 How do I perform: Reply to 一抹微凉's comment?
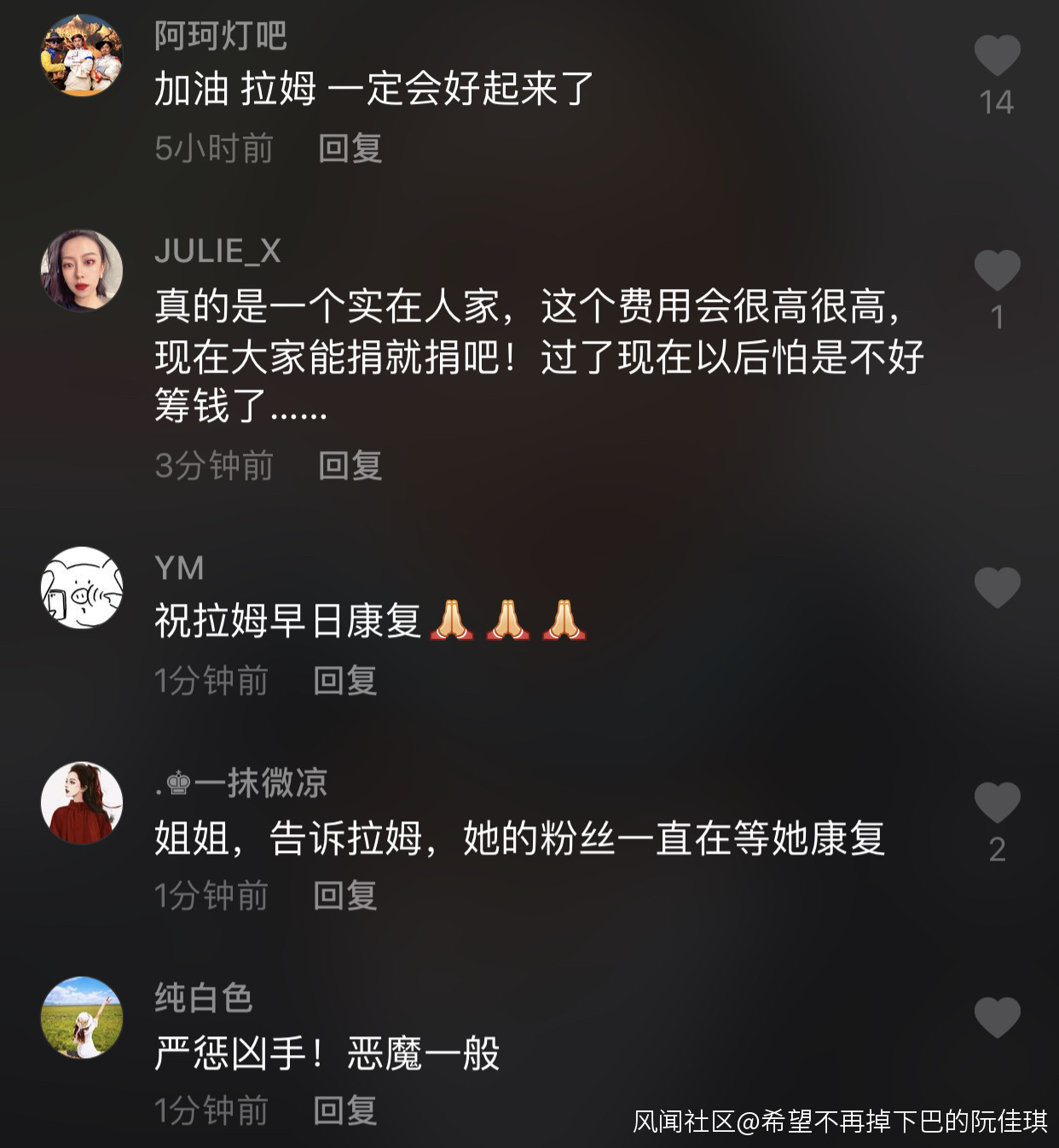pos(344,896)
